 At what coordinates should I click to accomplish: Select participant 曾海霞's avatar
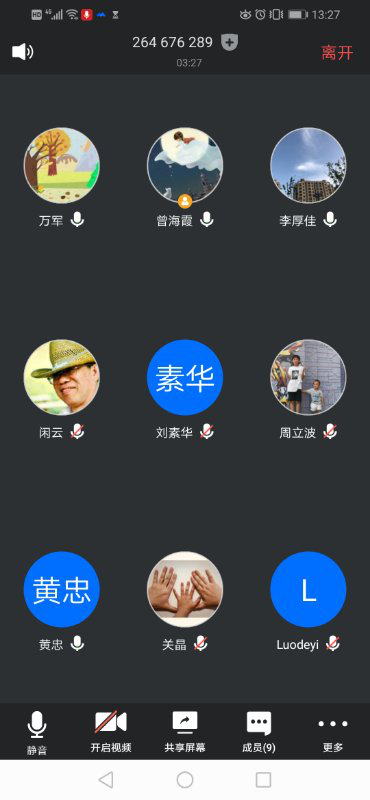click(185, 165)
